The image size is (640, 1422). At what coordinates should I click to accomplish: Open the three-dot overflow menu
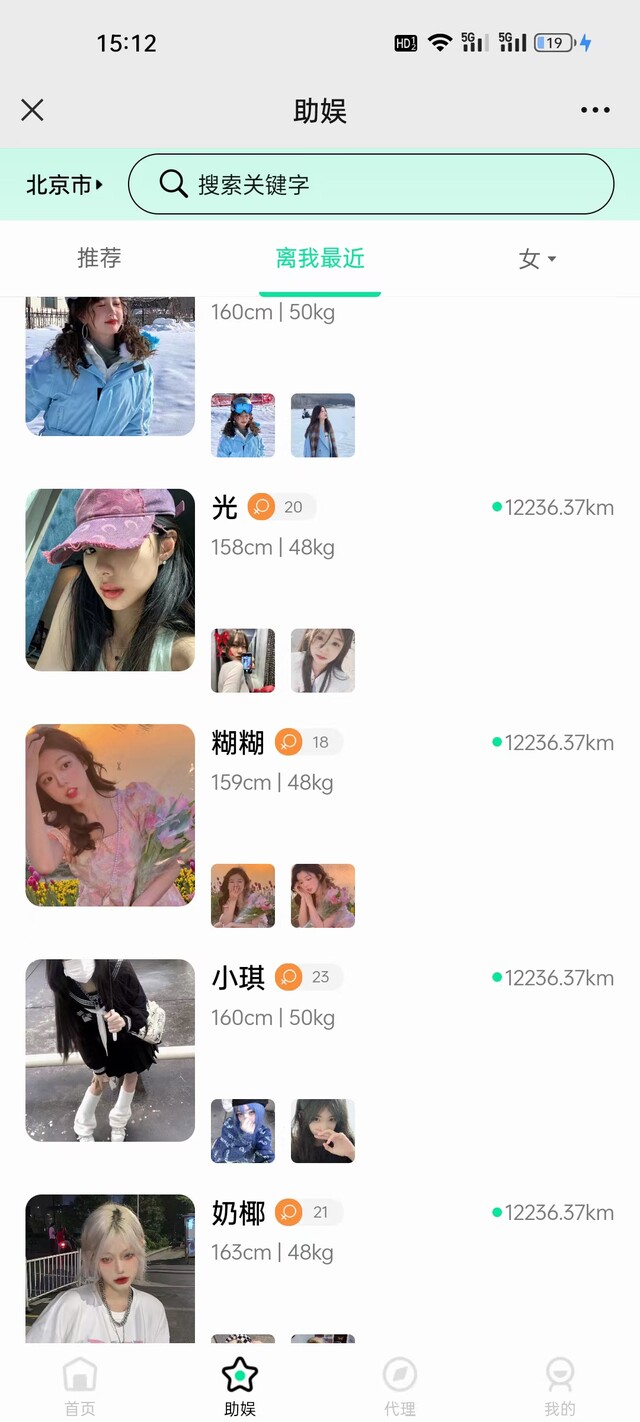pos(595,110)
